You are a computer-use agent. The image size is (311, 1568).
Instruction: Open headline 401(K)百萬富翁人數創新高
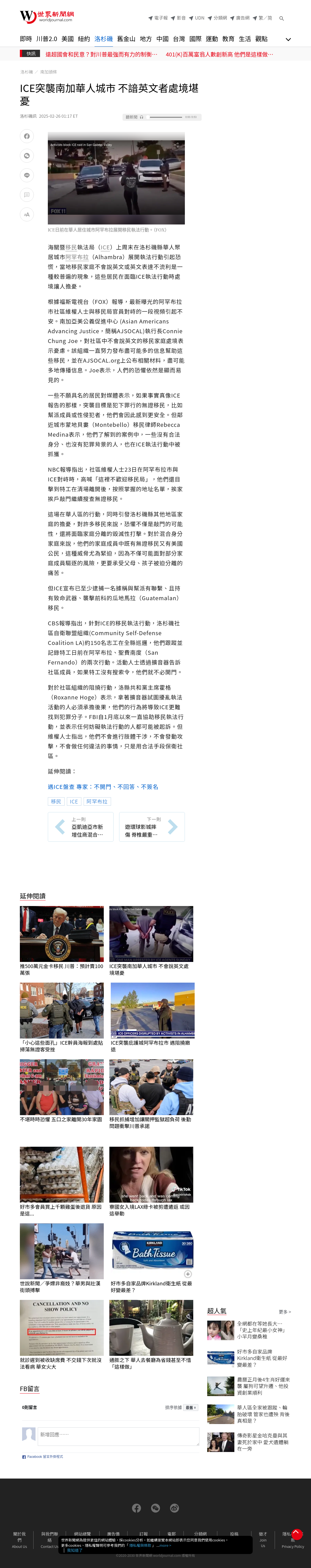(219, 54)
